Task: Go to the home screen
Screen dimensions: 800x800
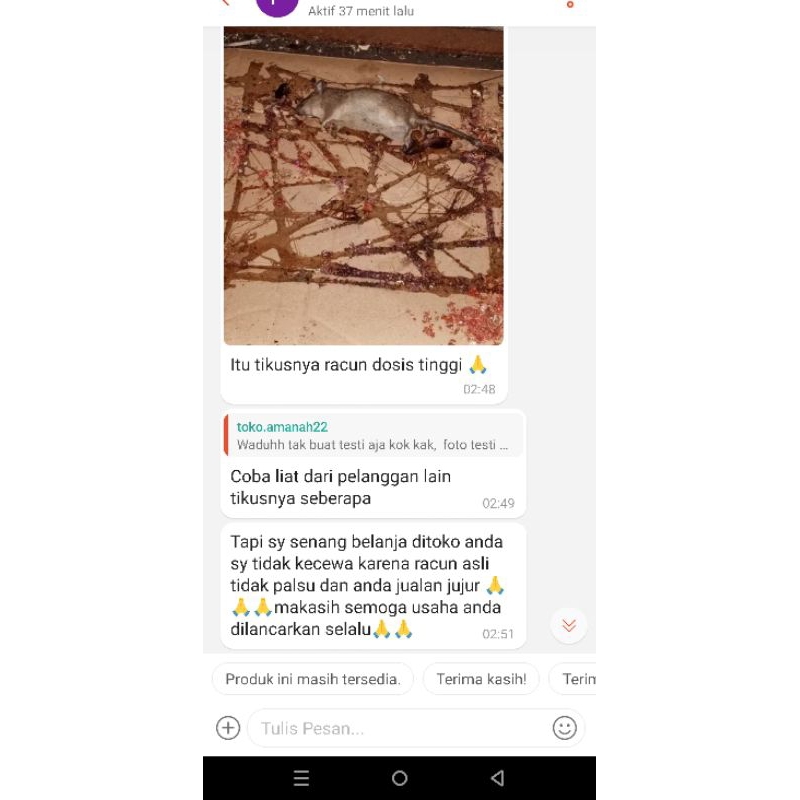Action: point(399,778)
